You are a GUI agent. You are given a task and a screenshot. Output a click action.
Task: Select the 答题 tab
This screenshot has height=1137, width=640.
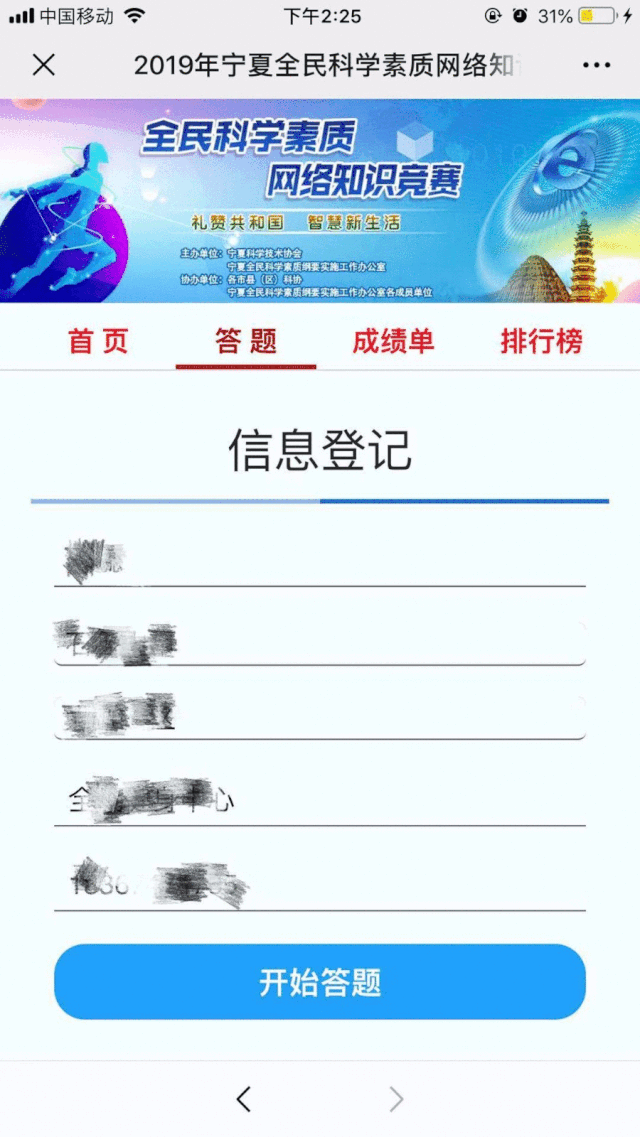coord(246,341)
